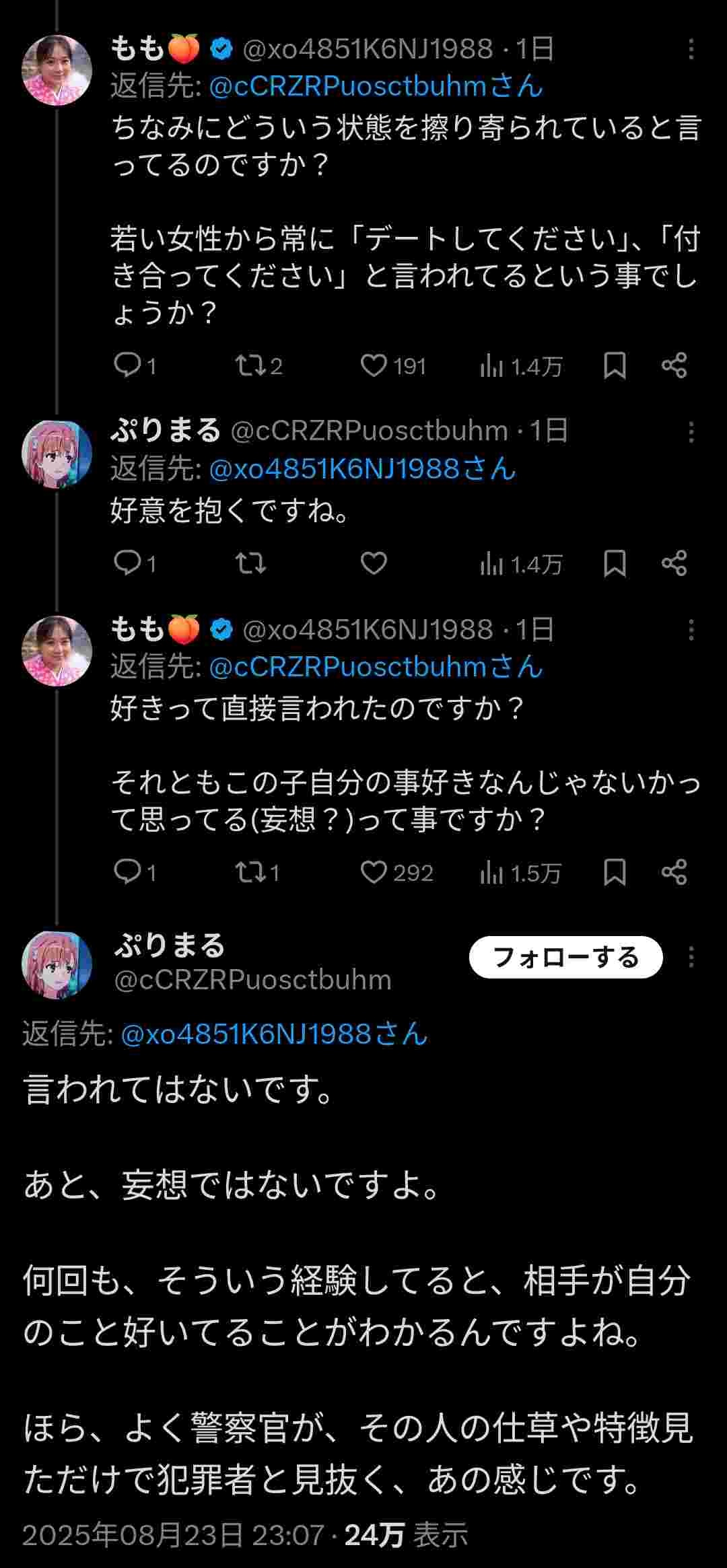Share もも's reply with 292 likes

coord(674,873)
